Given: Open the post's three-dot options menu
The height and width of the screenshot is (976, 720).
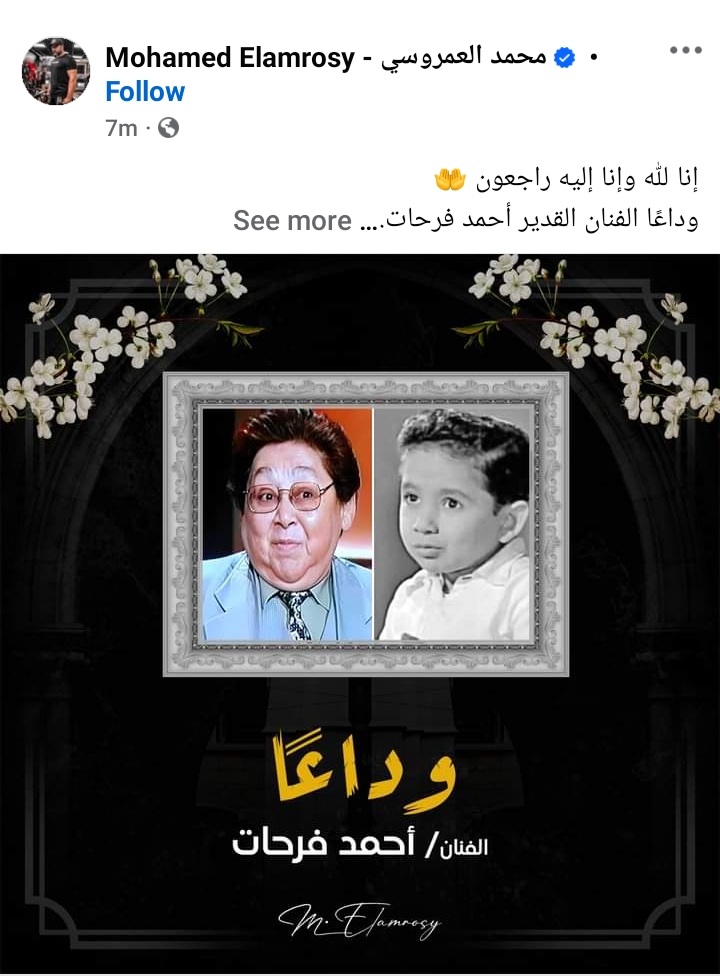Looking at the screenshot, I should pos(686,51).
